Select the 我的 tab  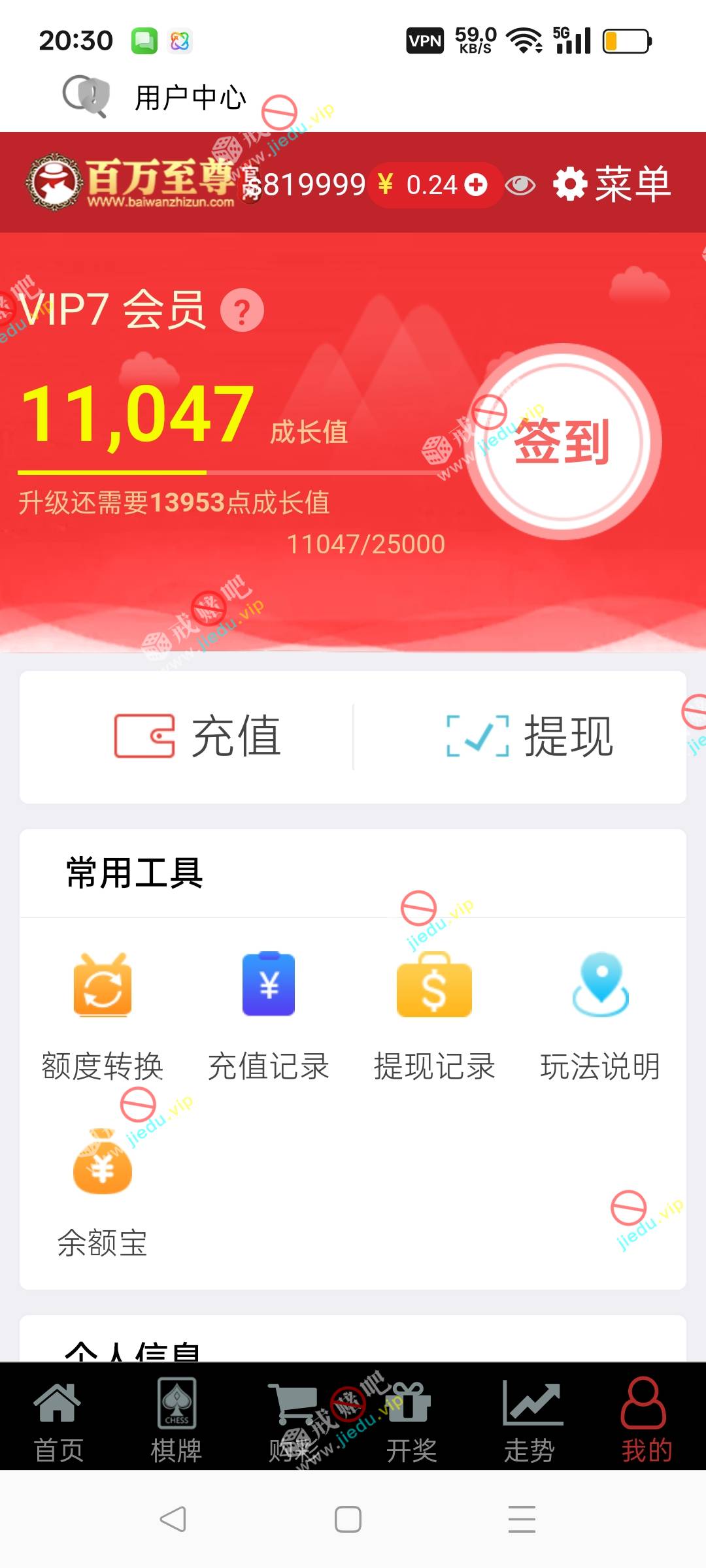(x=647, y=1416)
